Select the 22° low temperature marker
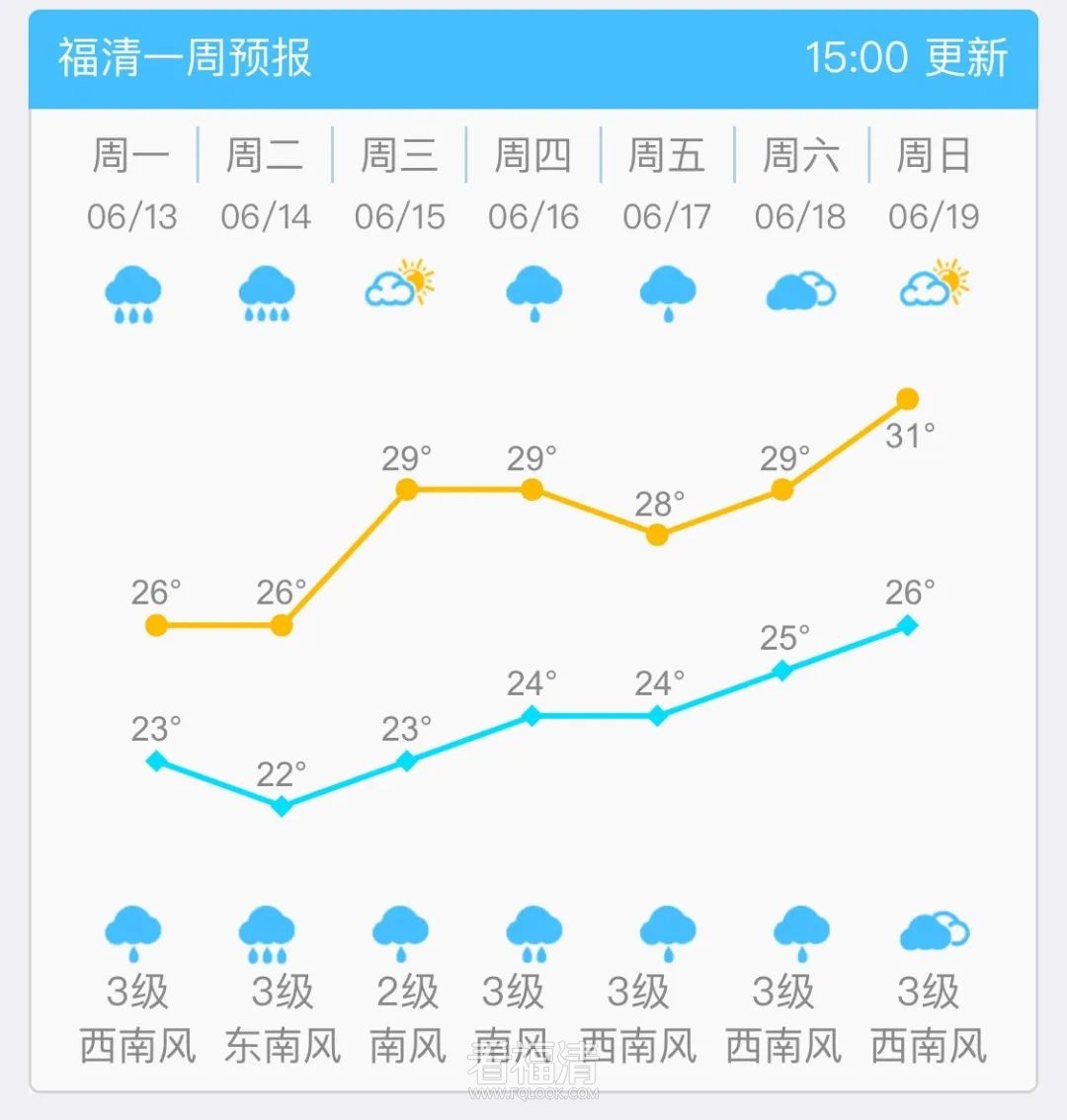The image size is (1067, 1120). (x=283, y=806)
